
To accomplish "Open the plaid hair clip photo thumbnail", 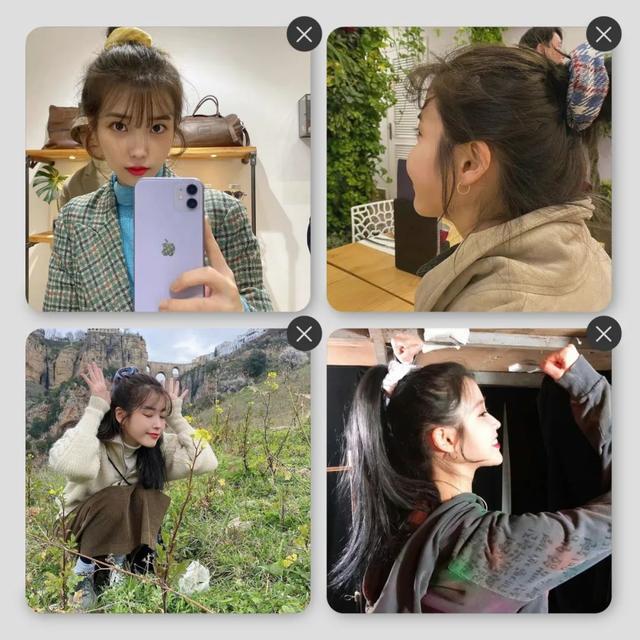I will pyautogui.click(x=468, y=170).
